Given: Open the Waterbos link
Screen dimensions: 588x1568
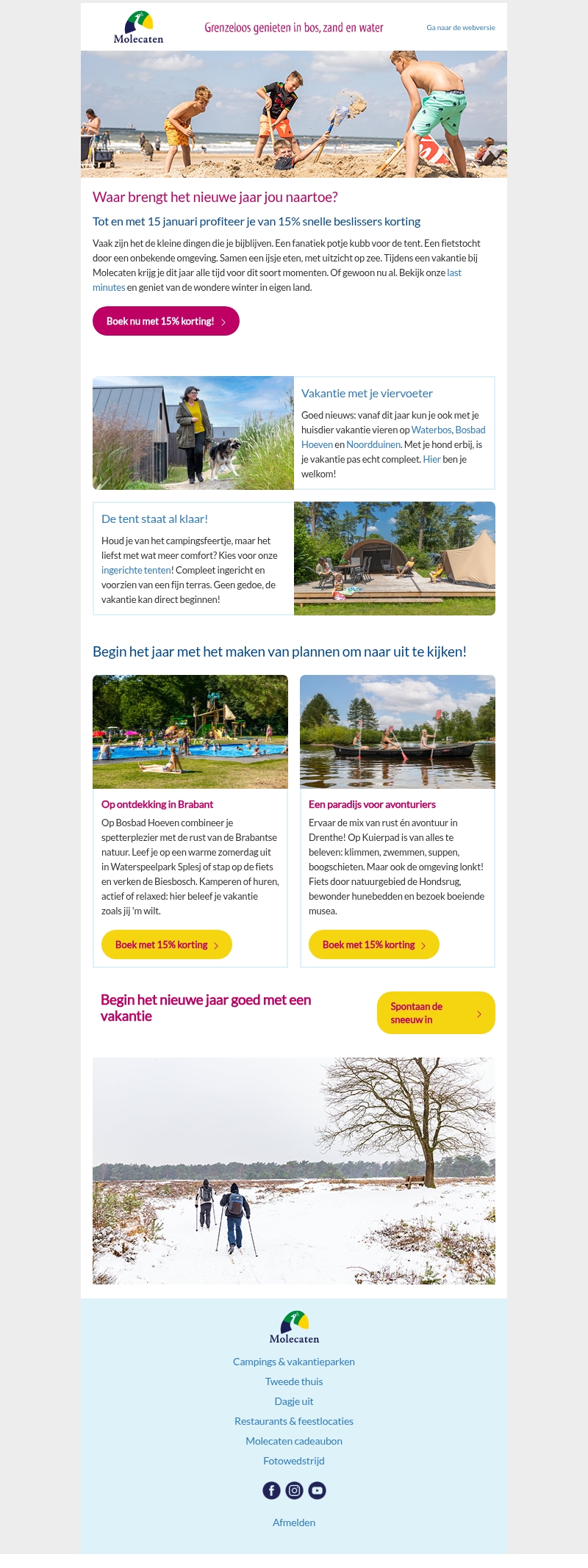Looking at the screenshot, I should tap(431, 430).
